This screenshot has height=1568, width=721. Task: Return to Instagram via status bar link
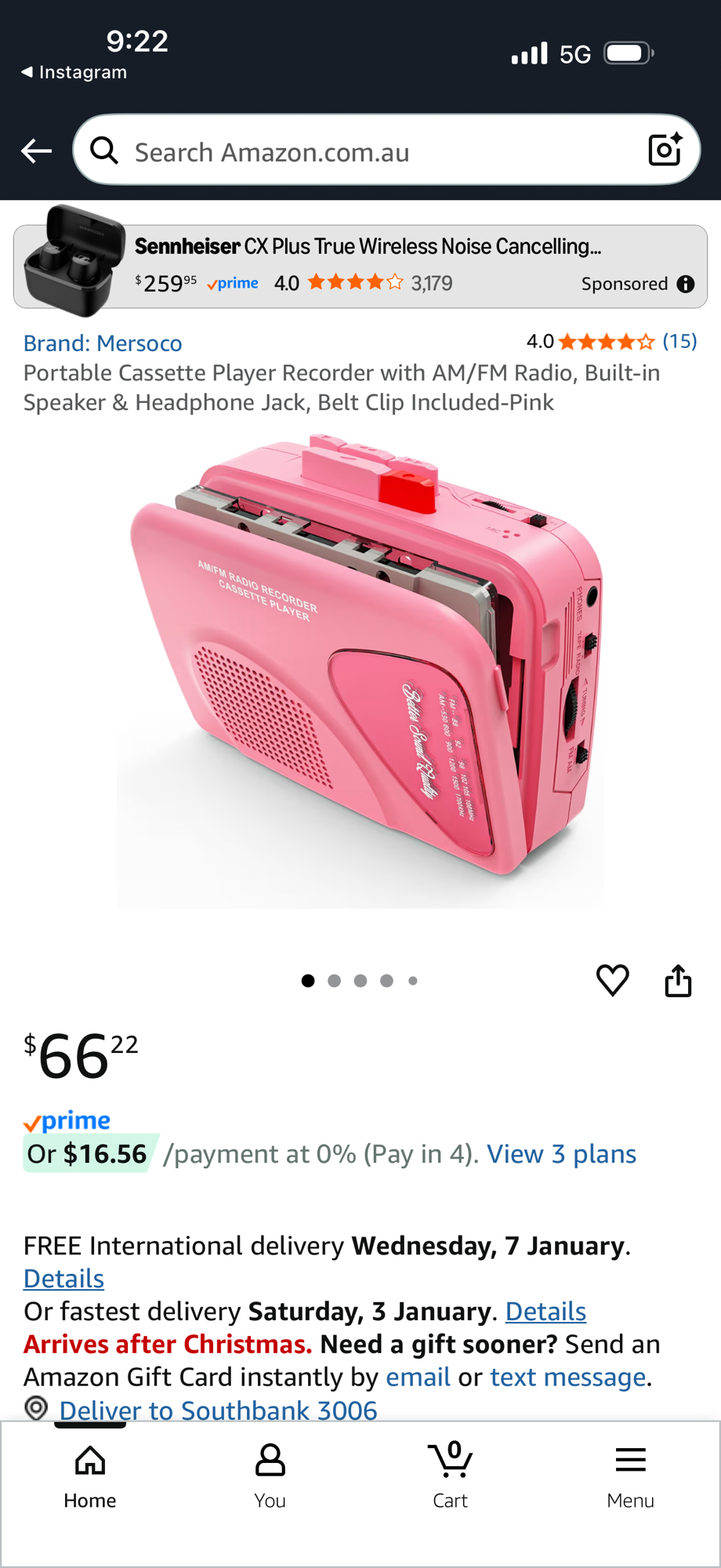[74, 72]
